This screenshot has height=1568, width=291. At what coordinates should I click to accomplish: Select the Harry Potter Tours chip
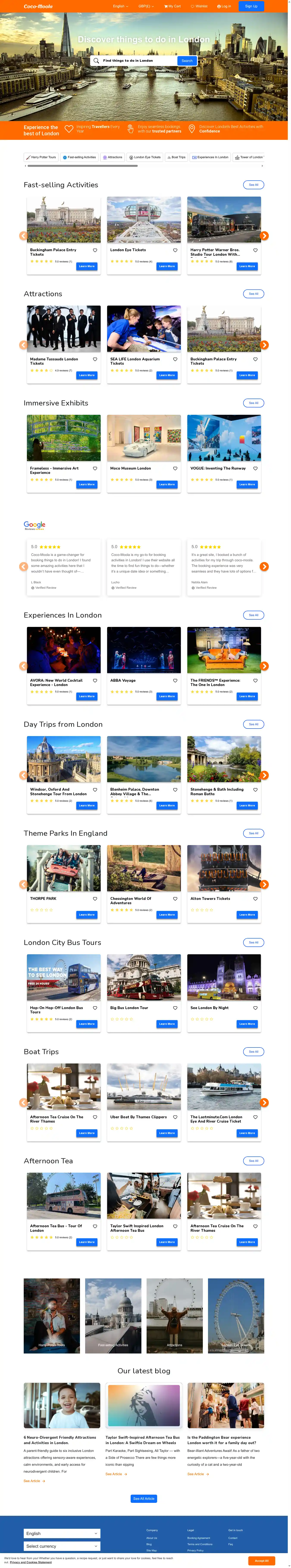pos(41,157)
